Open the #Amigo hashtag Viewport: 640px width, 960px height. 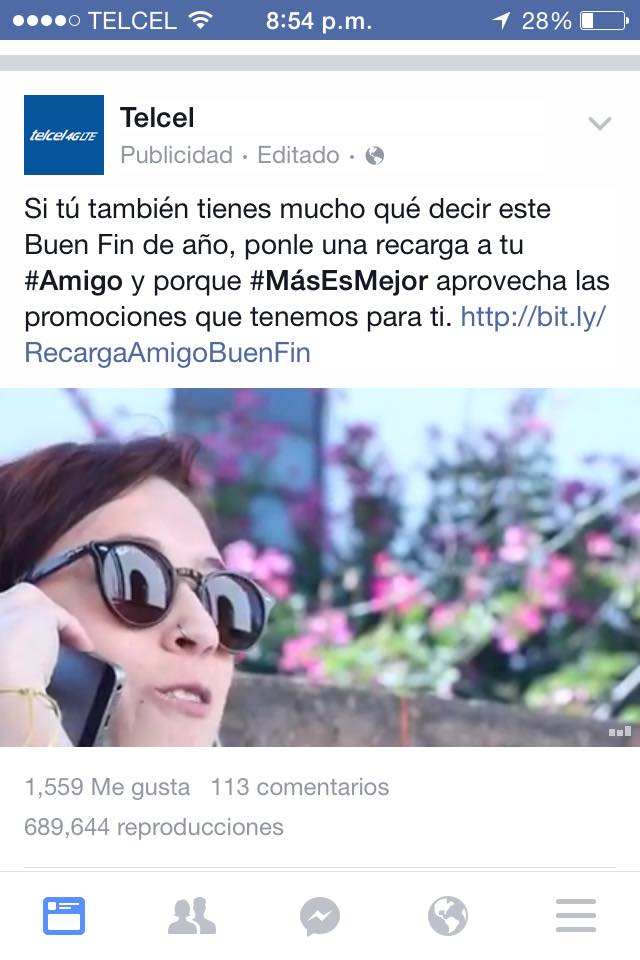pyautogui.click(x=73, y=281)
